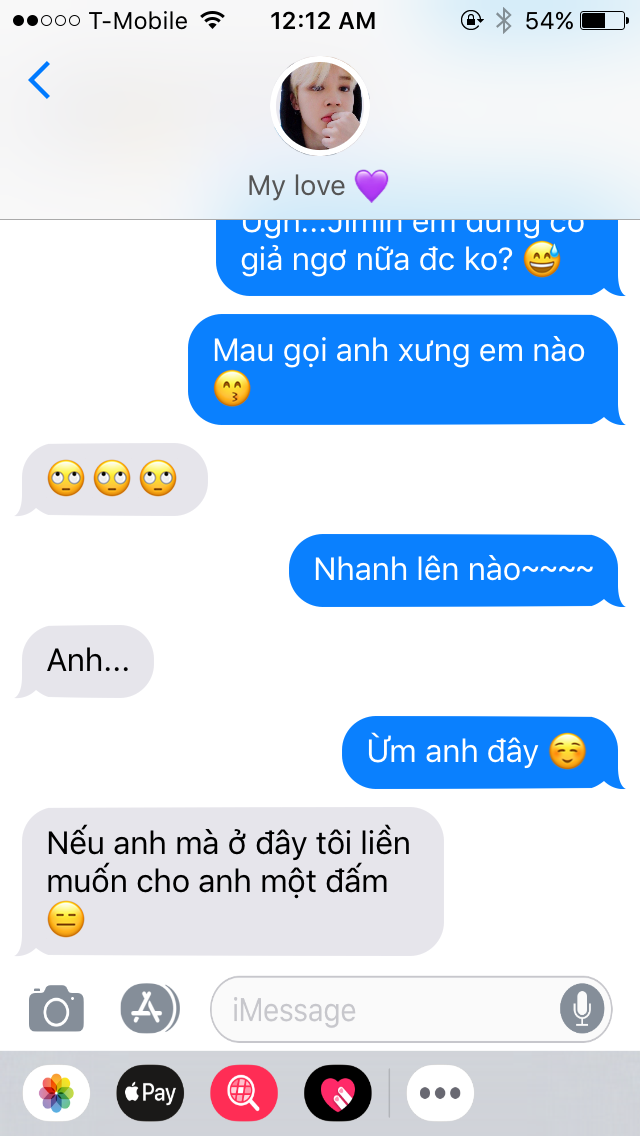Open My love contact details
Screen dimensions: 640x1136
click(x=319, y=128)
